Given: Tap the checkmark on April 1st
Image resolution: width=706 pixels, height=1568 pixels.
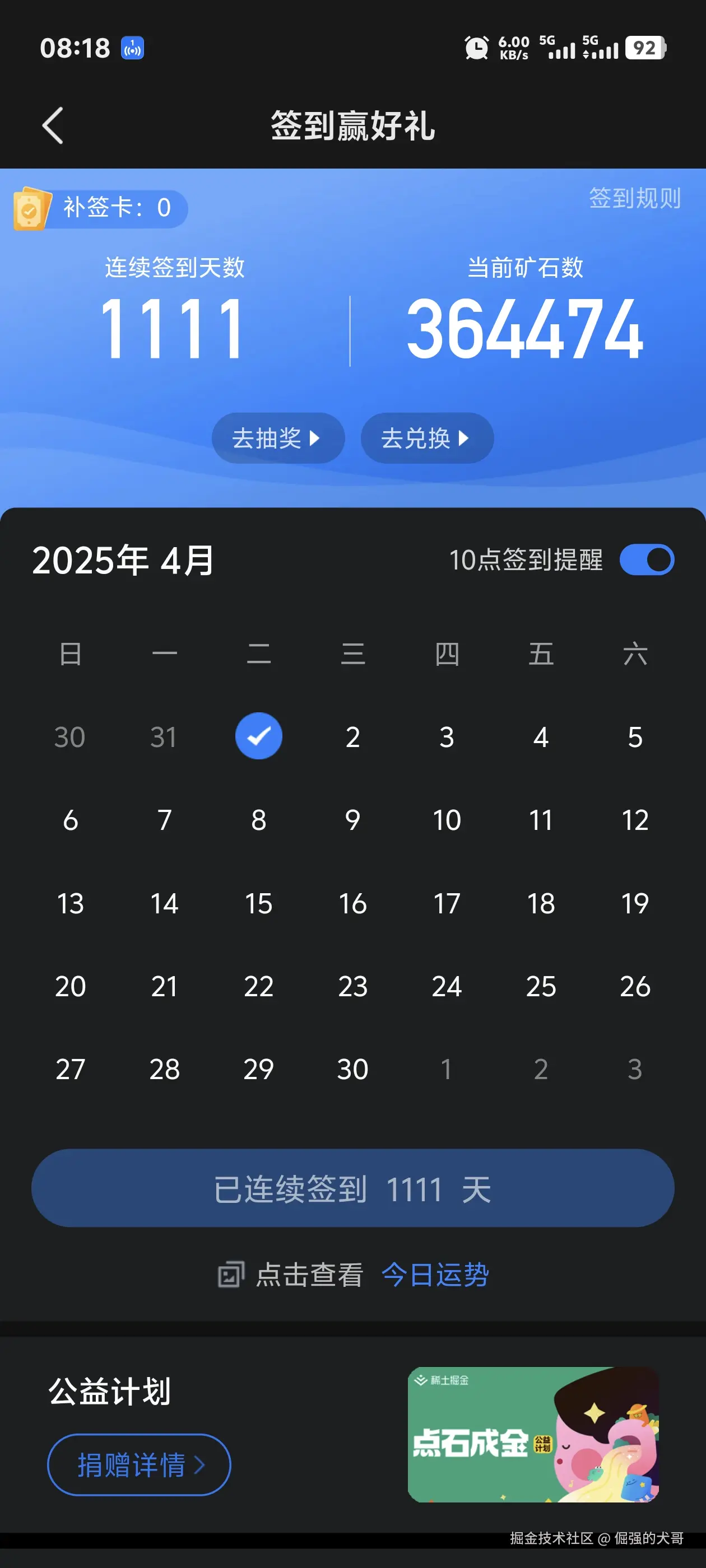Looking at the screenshot, I should (259, 735).
